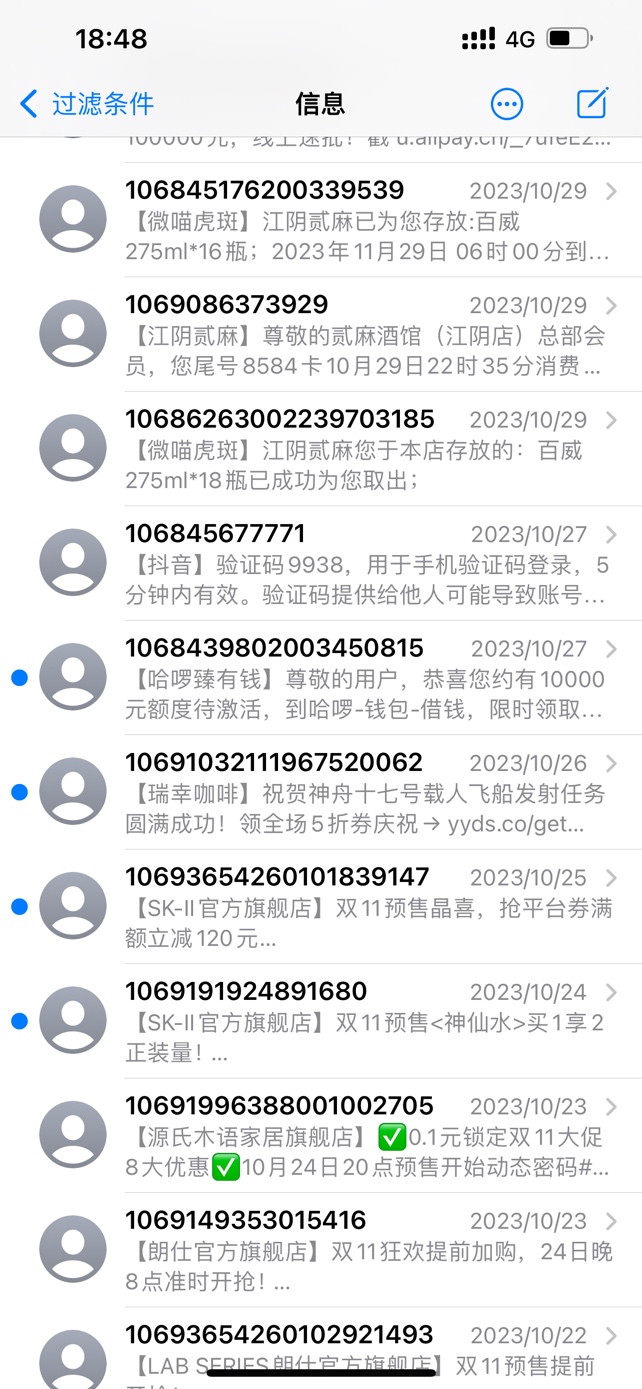Image resolution: width=642 pixels, height=1389 pixels.
Task: Compose a new message
Action: click(592, 103)
